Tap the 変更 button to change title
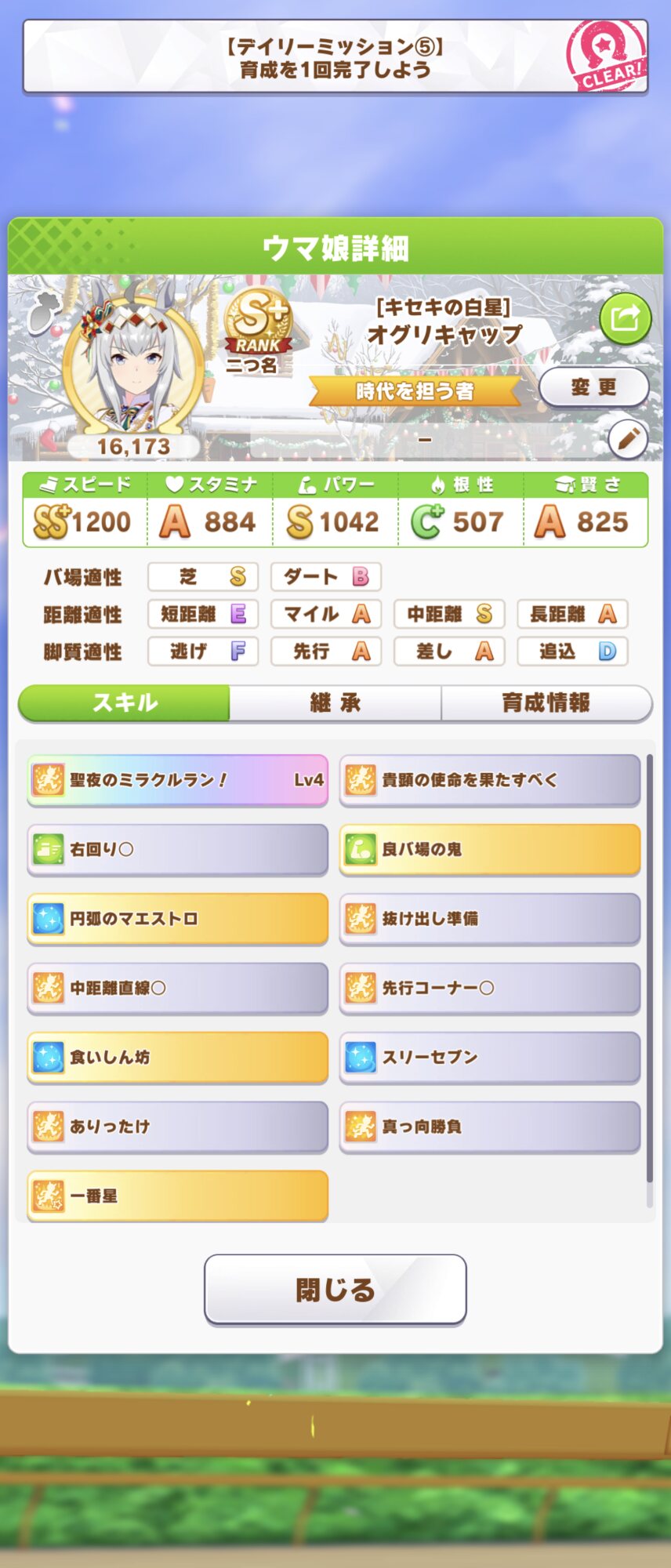Screen dimensions: 671x1568 593,387
